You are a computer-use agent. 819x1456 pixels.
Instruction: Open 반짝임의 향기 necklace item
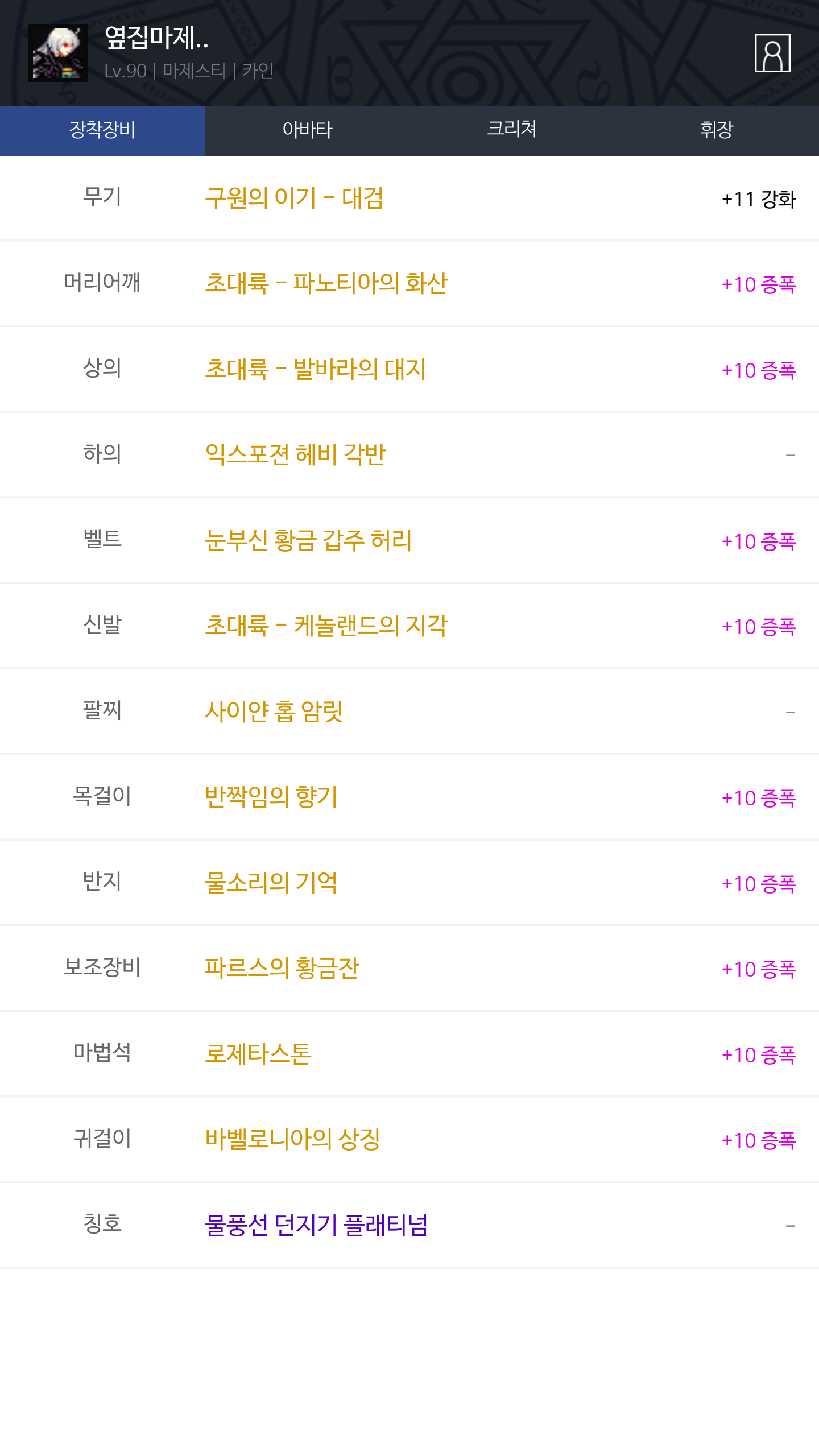(x=271, y=797)
